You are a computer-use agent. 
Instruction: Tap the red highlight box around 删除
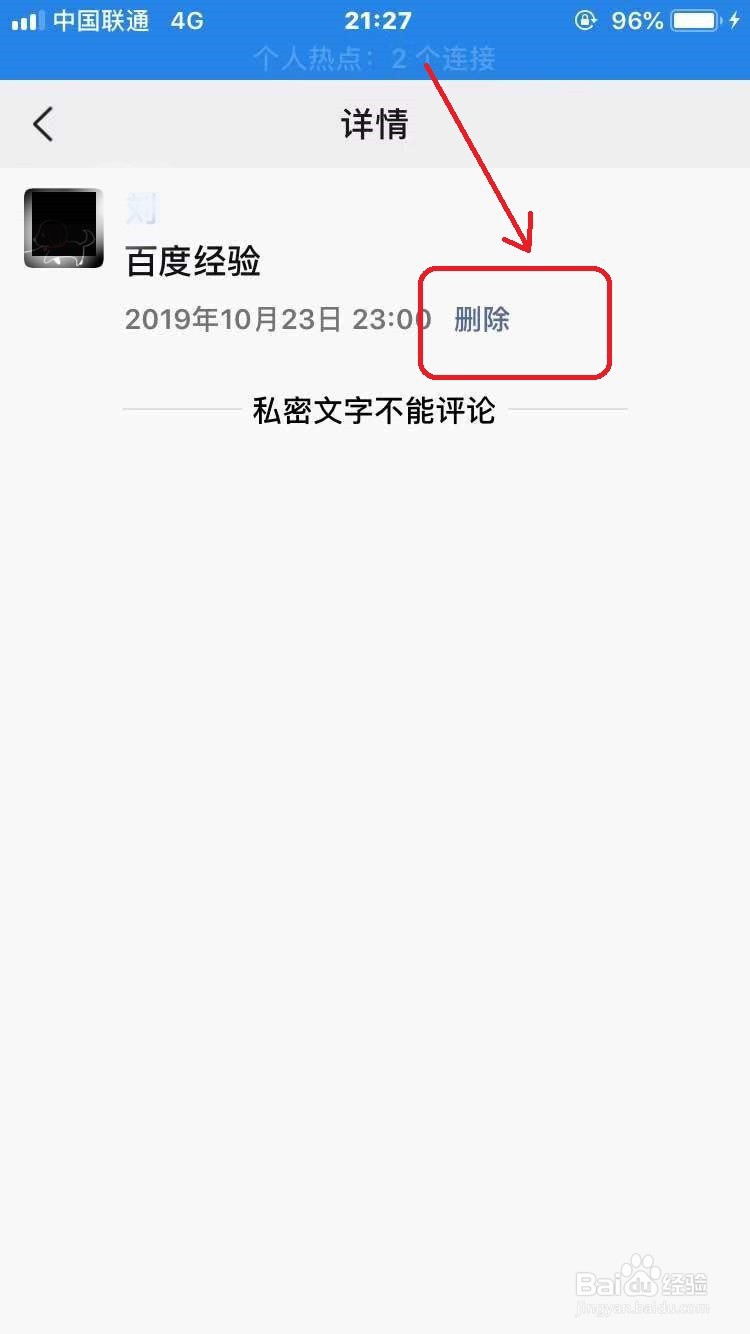click(x=515, y=323)
